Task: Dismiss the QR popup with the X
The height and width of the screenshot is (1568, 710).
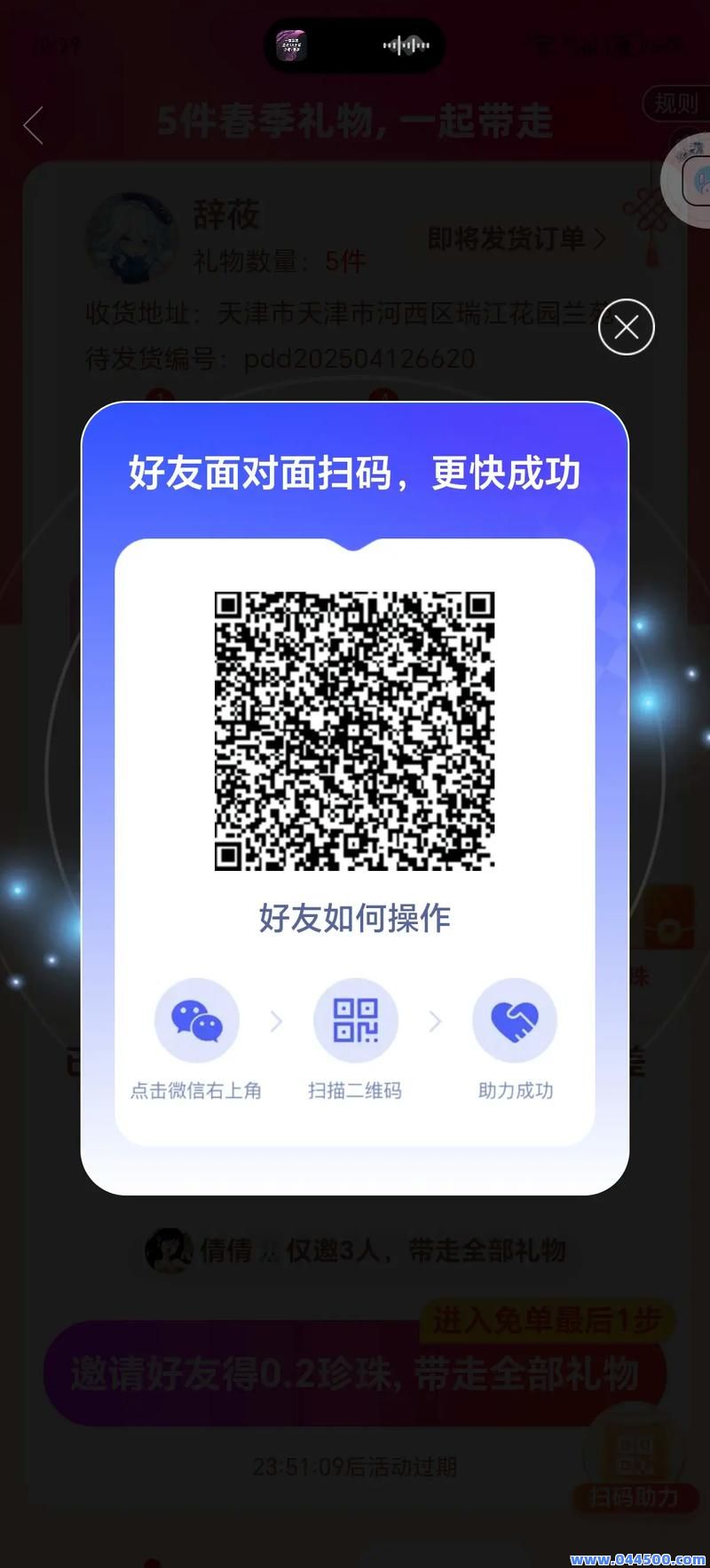Action: click(627, 327)
